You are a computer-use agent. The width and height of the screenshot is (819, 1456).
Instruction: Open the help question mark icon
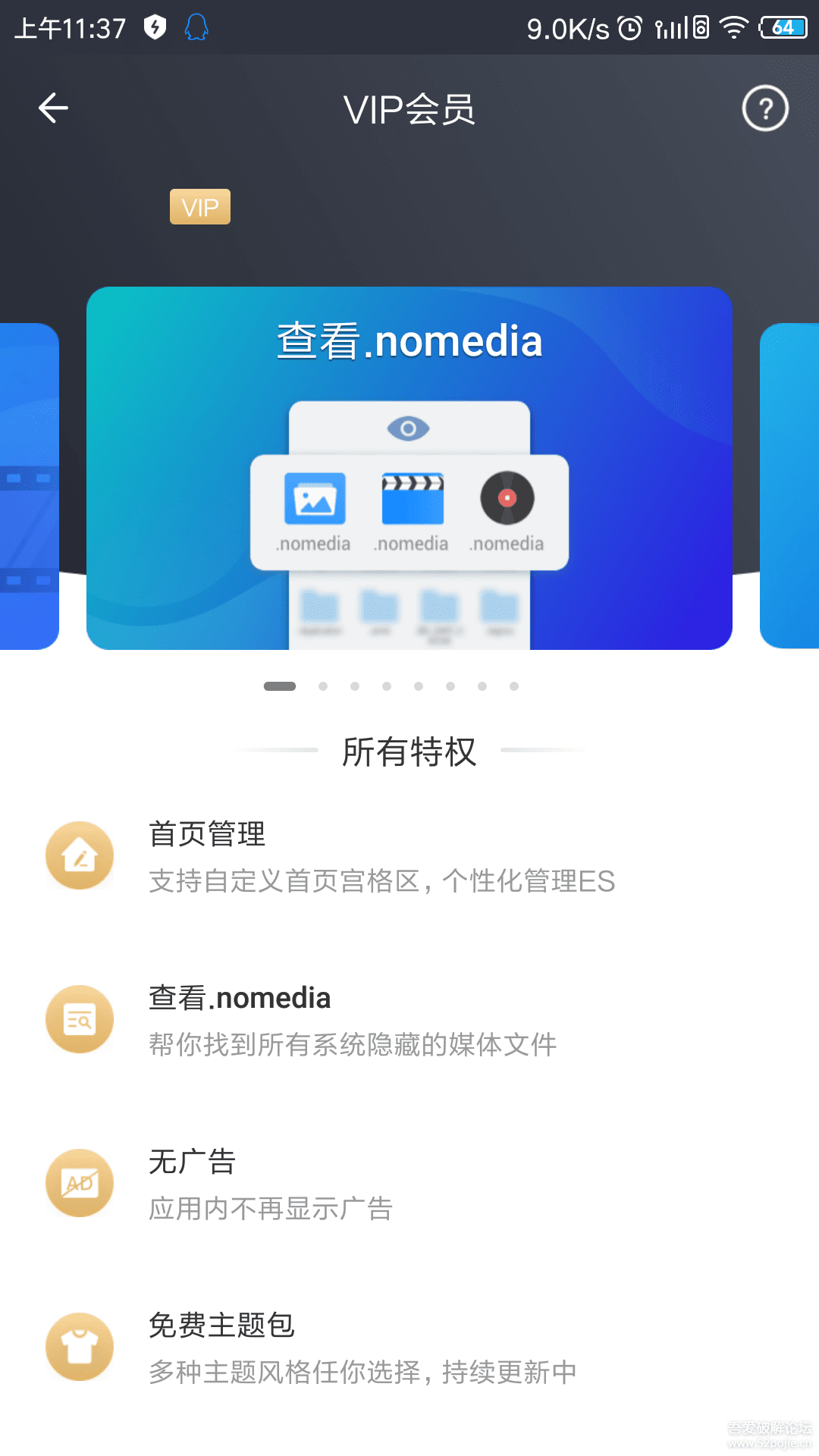tap(765, 108)
